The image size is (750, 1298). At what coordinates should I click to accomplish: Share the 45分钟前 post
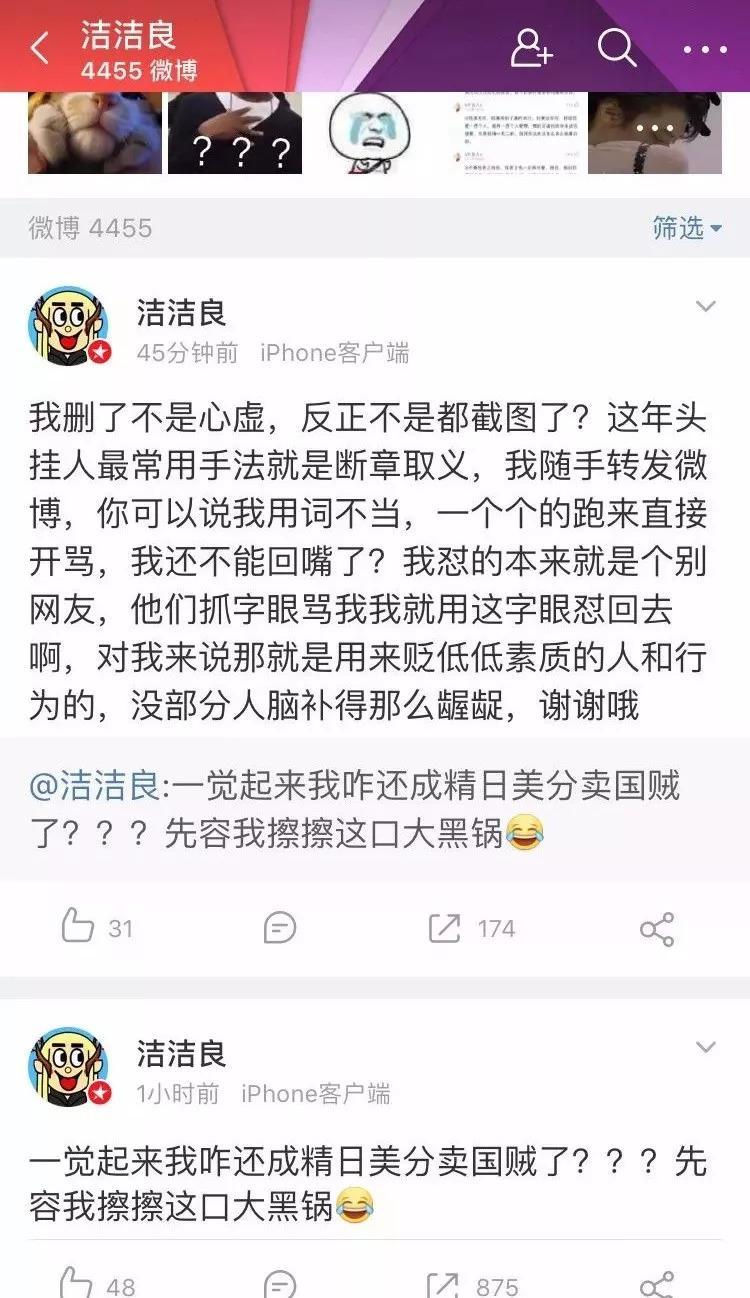coord(657,929)
